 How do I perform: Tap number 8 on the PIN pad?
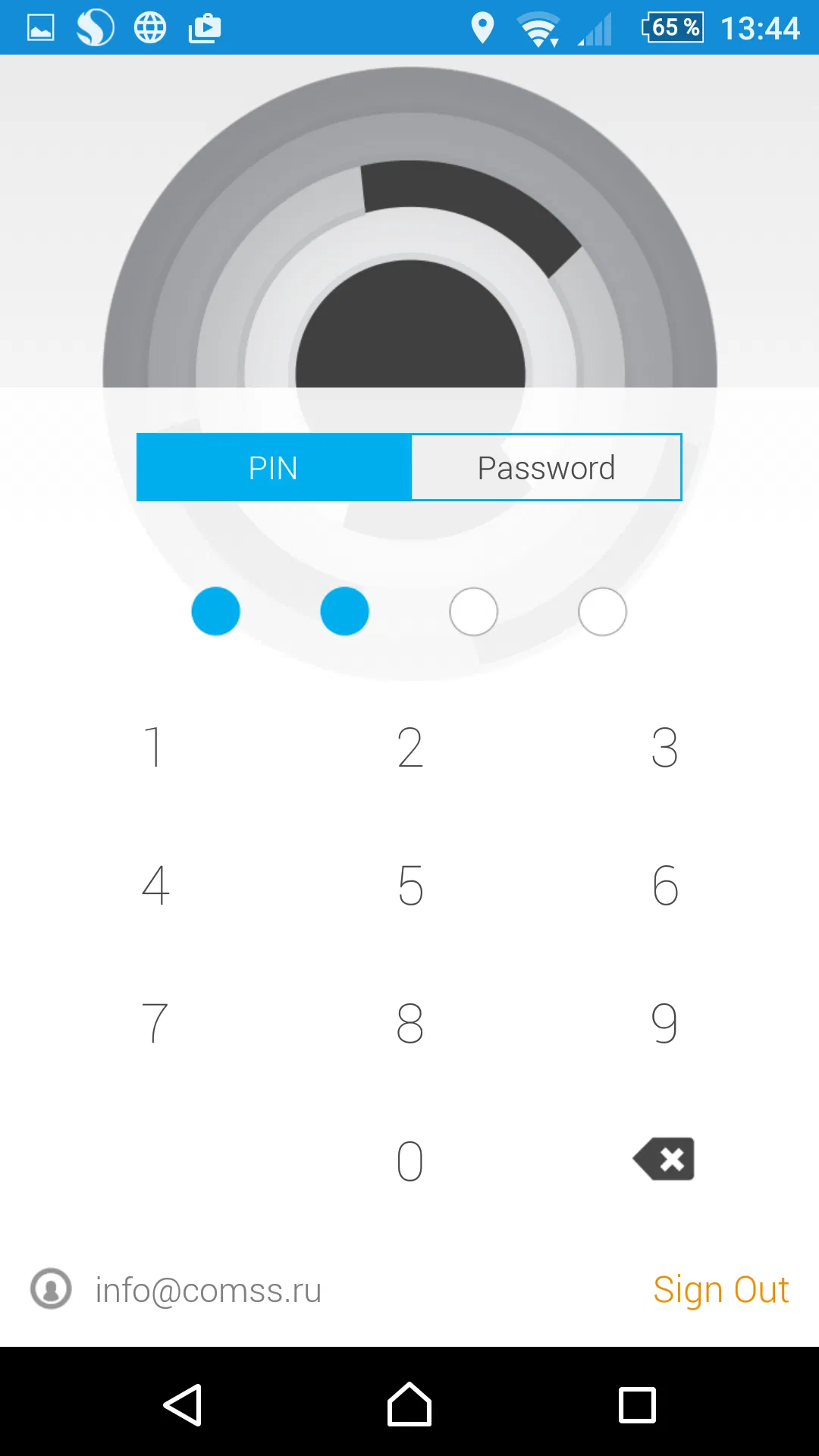pyautogui.click(x=409, y=1022)
